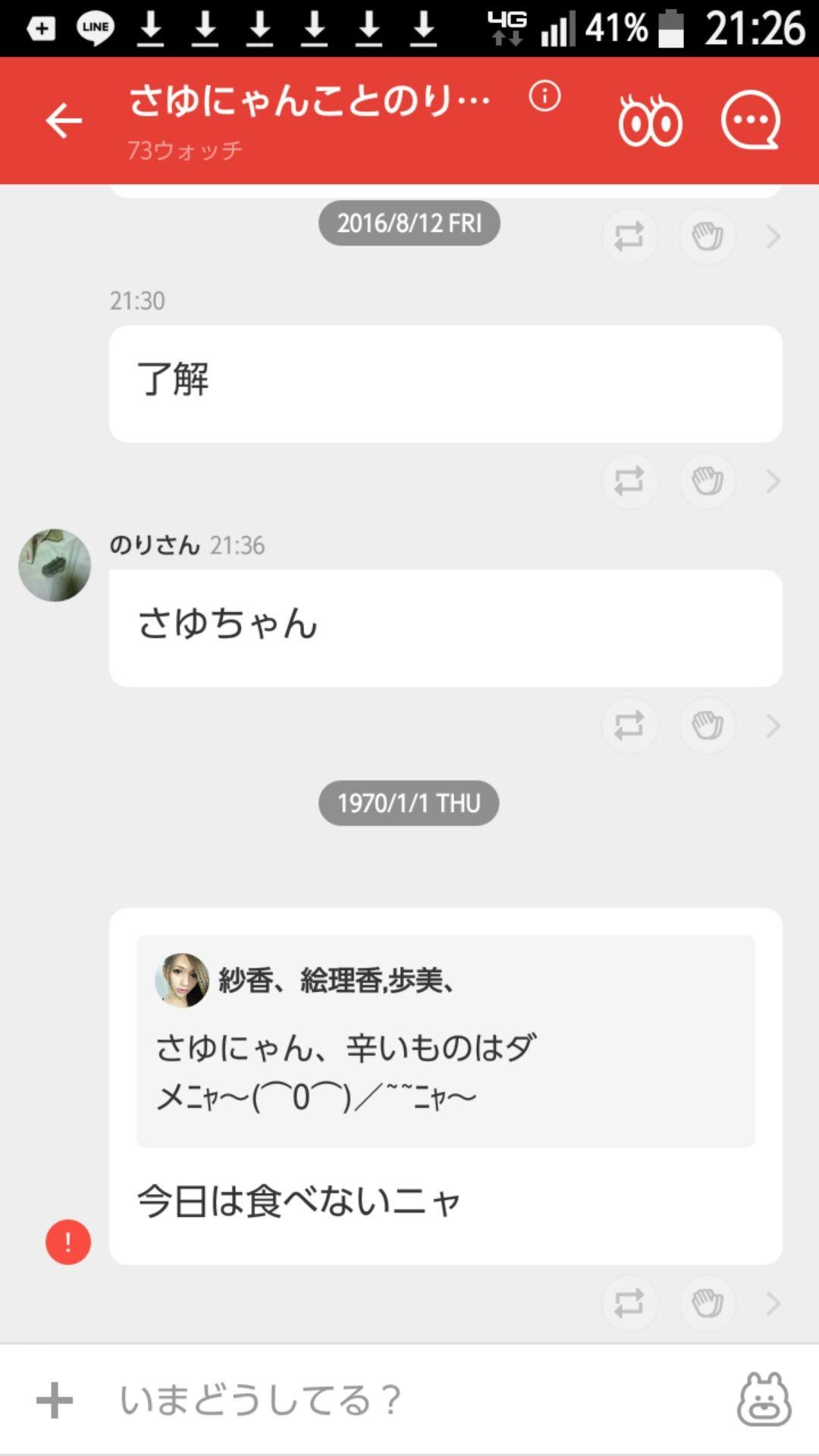Tap the repost icon under さゆちゃん message

click(x=629, y=725)
